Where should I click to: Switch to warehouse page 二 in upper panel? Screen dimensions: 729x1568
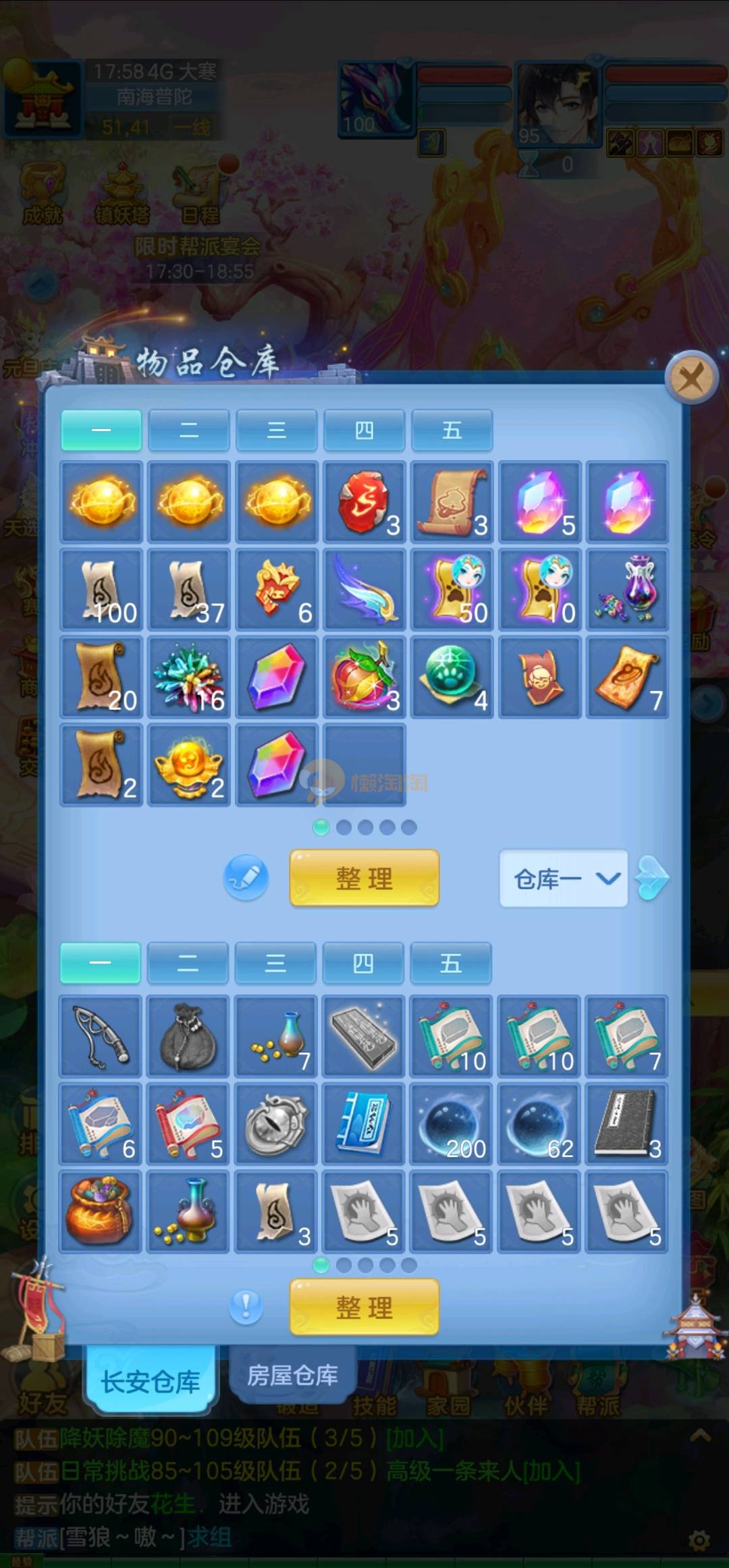tap(188, 430)
